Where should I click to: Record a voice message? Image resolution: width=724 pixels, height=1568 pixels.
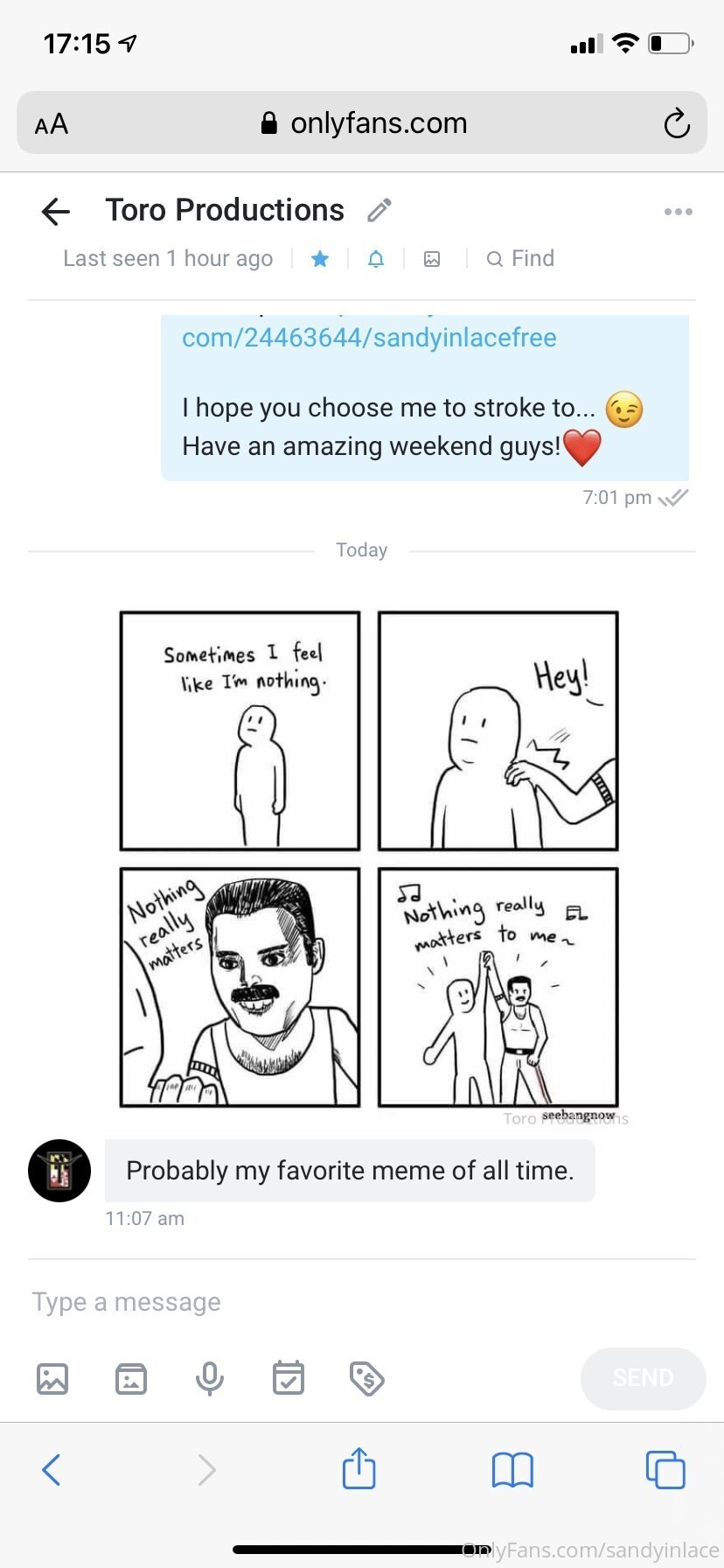tap(210, 1379)
